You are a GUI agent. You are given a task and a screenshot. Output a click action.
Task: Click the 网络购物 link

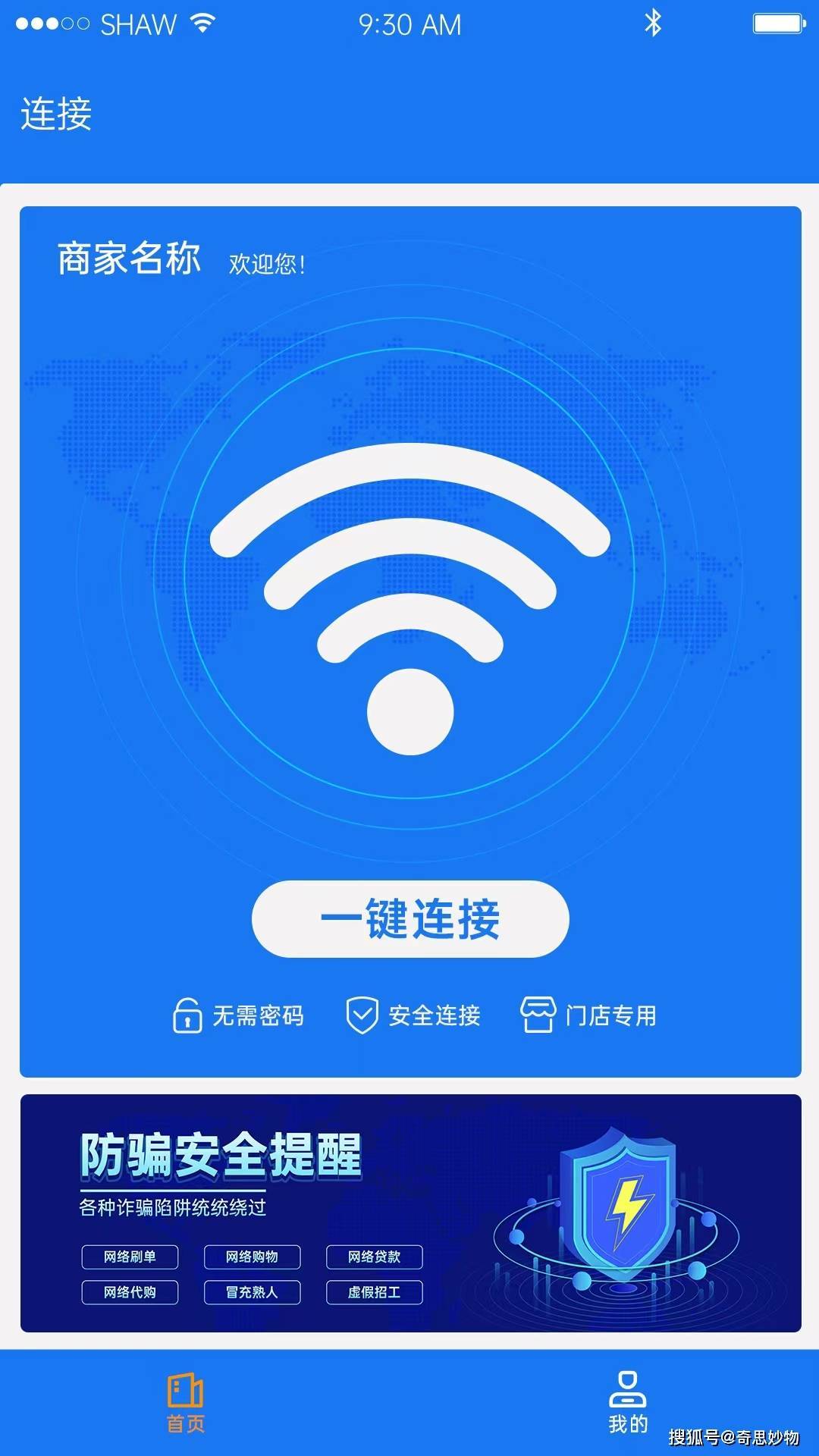(253, 1257)
